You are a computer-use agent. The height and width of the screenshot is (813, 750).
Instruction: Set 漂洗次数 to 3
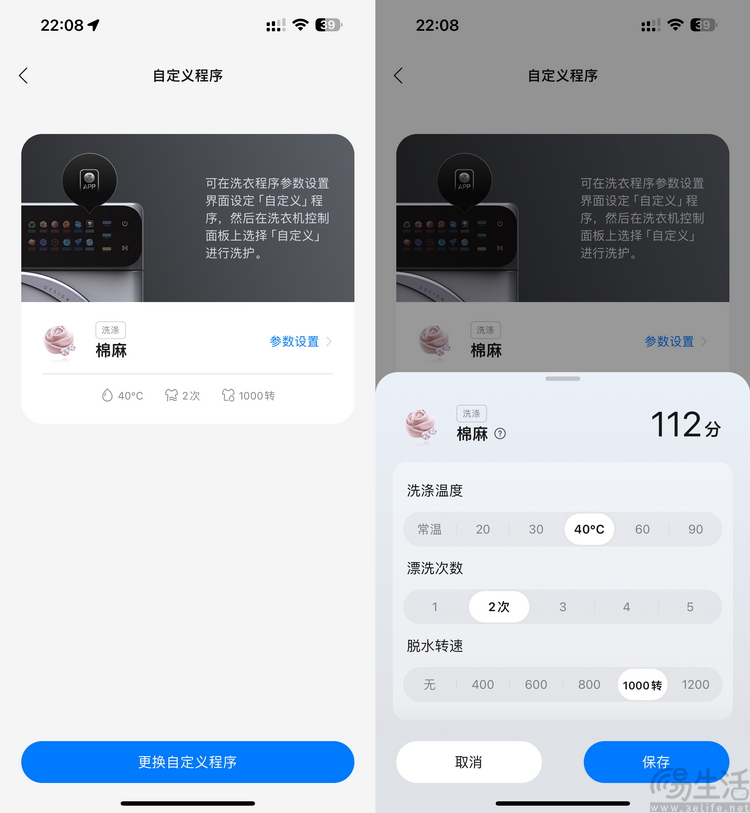click(x=563, y=607)
